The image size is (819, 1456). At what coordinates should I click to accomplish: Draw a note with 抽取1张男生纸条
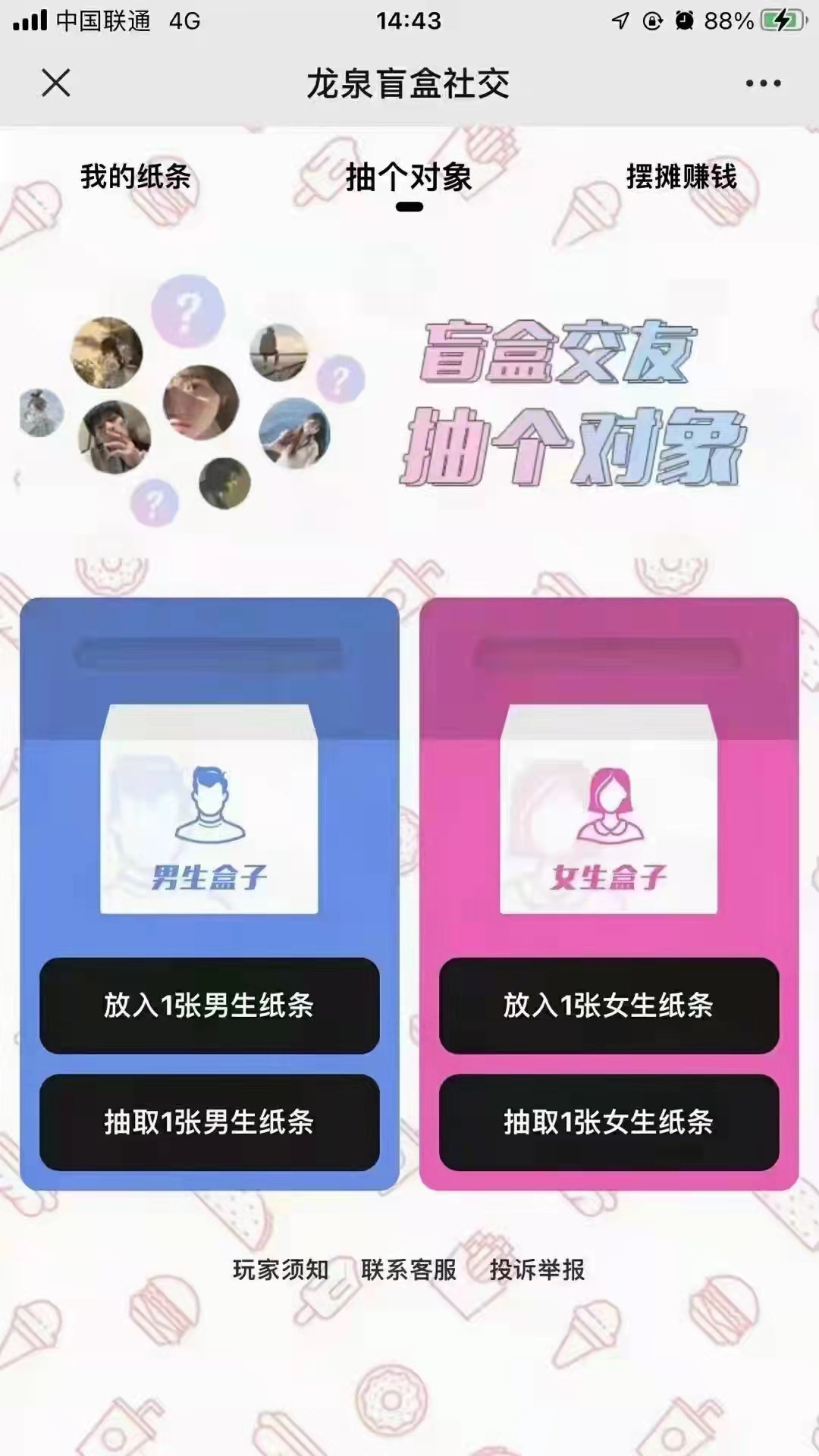[x=209, y=1122]
